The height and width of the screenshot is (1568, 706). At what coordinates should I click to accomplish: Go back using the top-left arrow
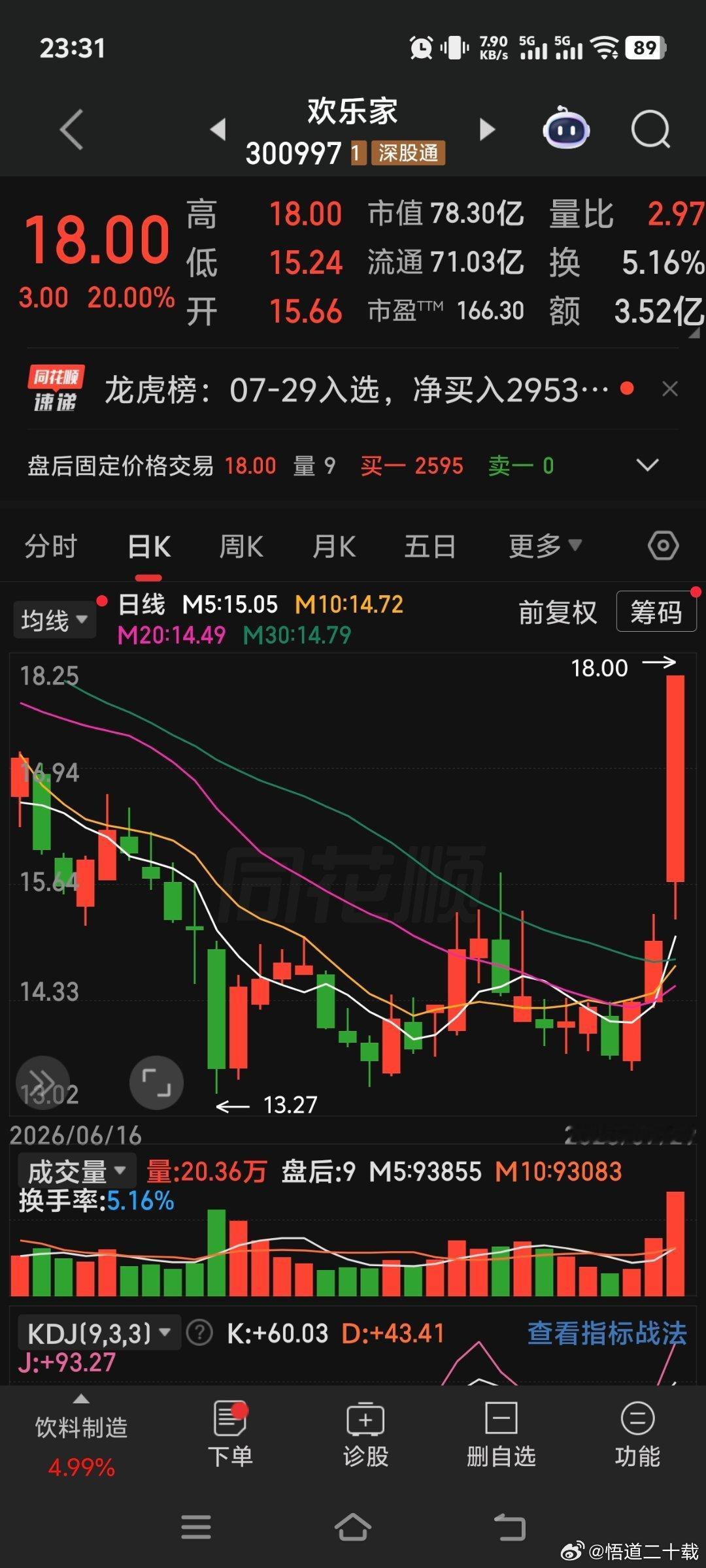(x=72, y=129)
